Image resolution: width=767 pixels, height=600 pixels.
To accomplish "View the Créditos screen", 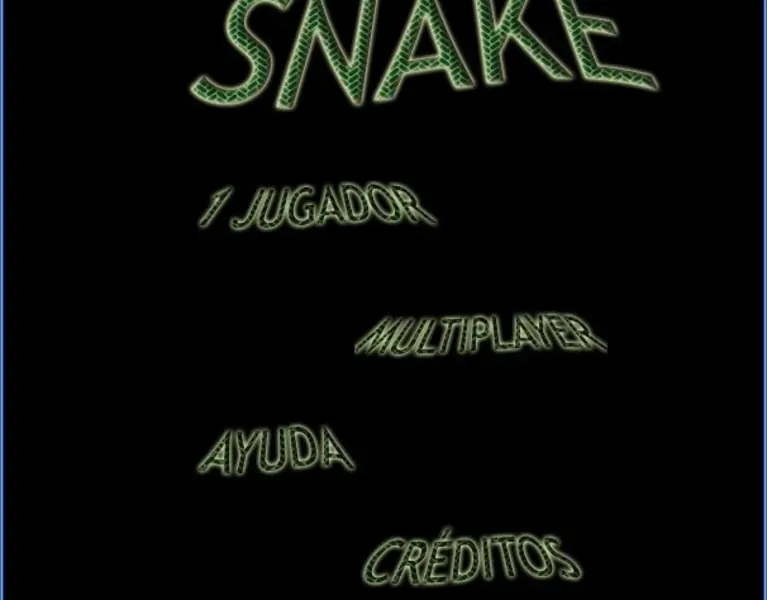I will pyautogui.click(x=472, y=560).
